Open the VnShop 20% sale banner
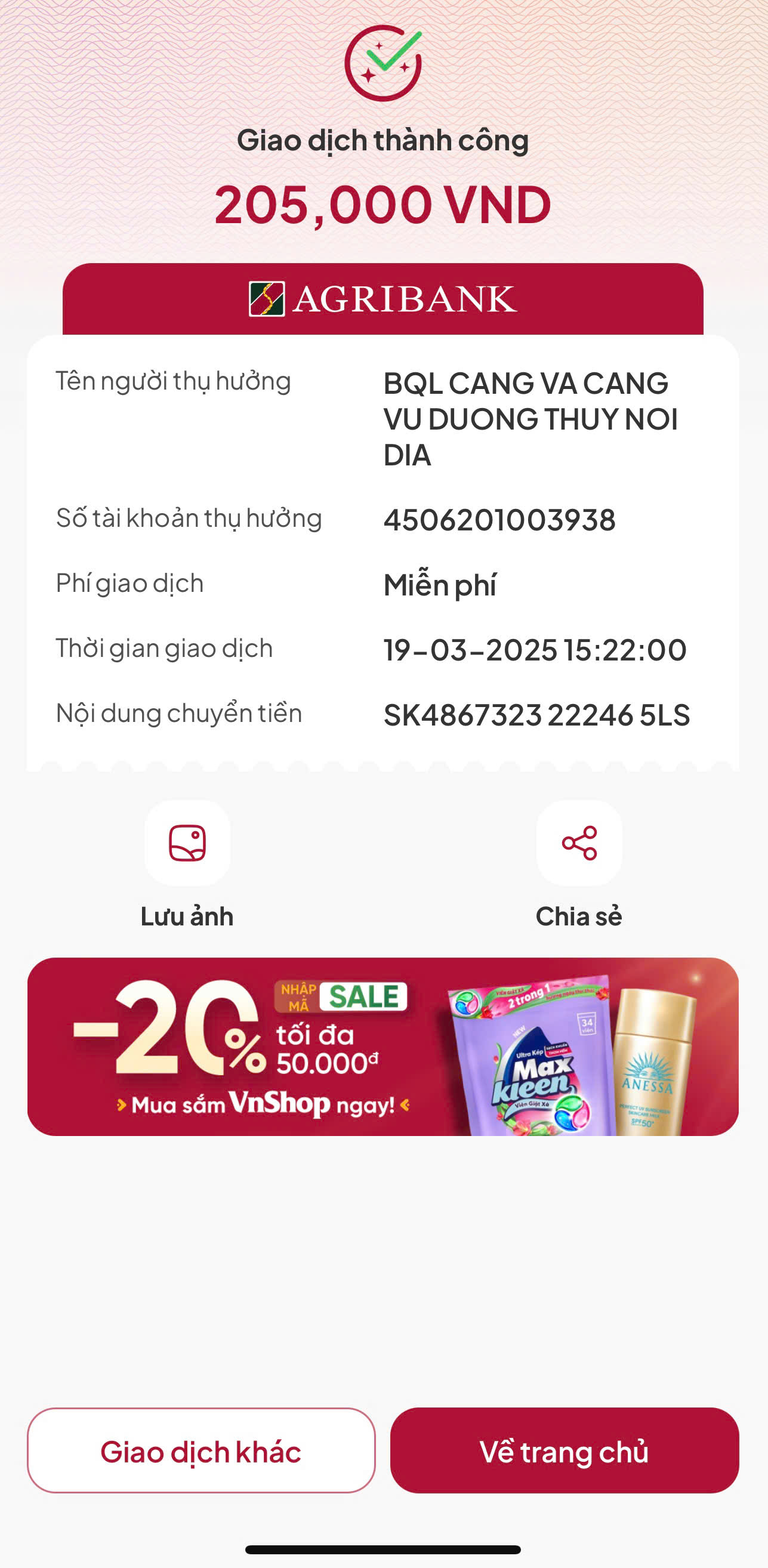Screen dimensions: 768x1568 (383, 1047)
